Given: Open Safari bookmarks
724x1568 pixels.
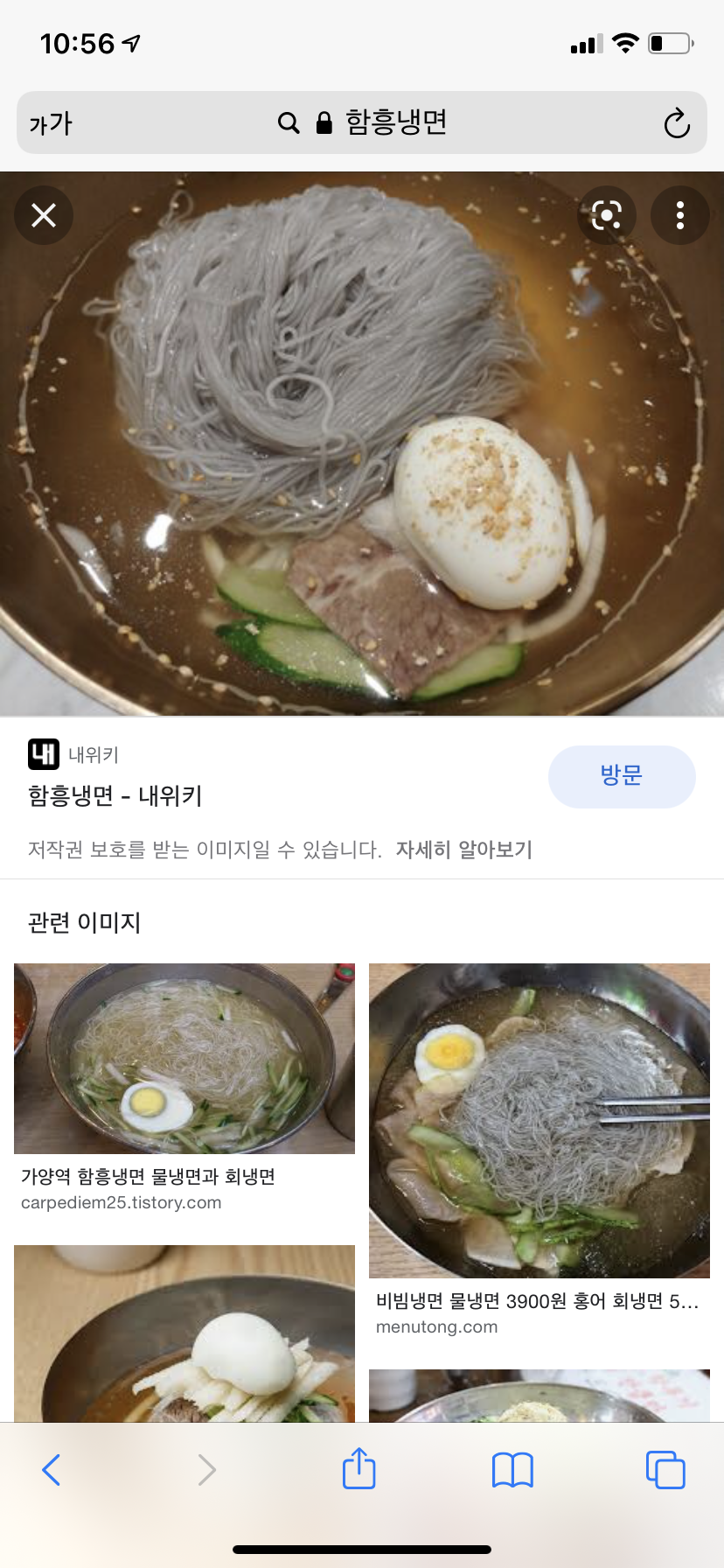Looking at the screenshot, I should click(x=512, y=1470).
